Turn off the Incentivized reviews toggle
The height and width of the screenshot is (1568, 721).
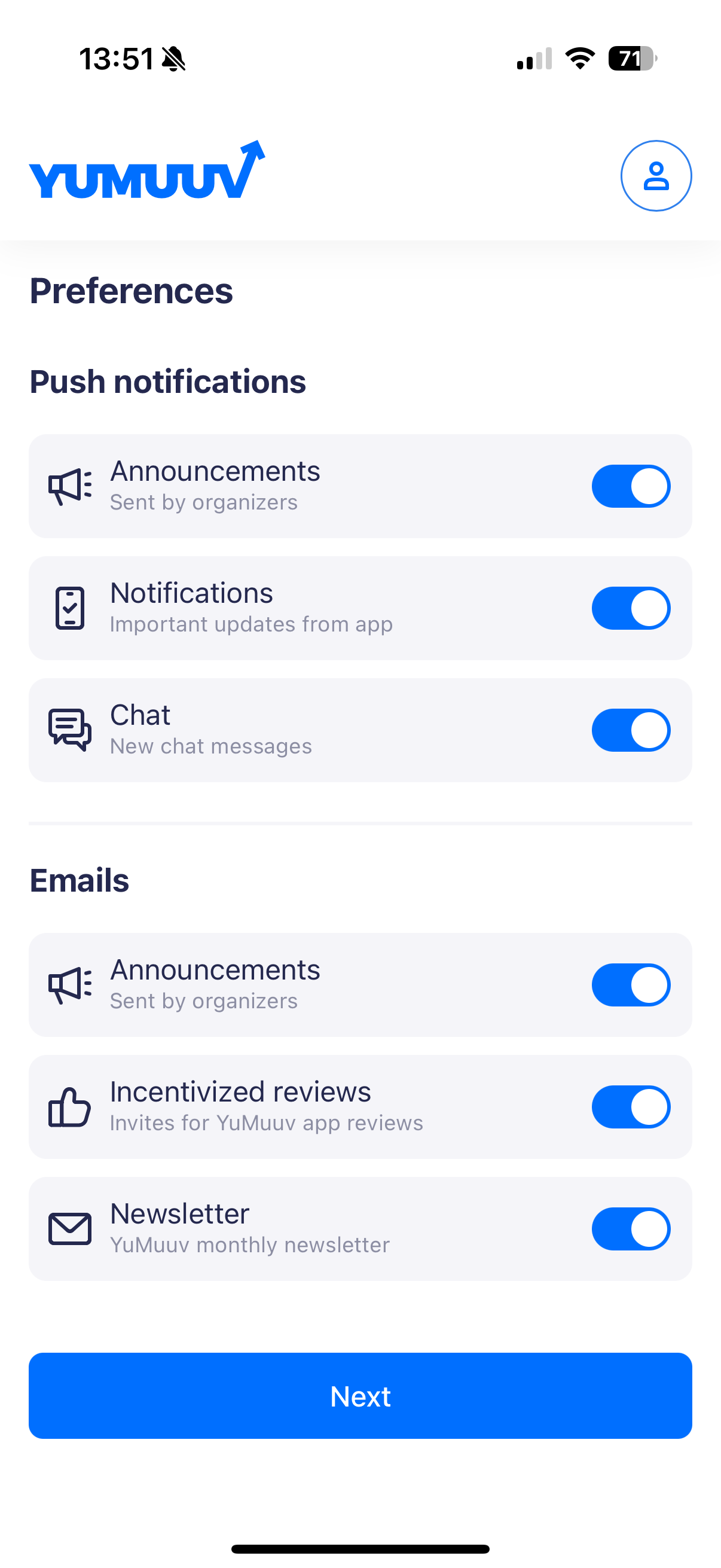pos(631,1107)
